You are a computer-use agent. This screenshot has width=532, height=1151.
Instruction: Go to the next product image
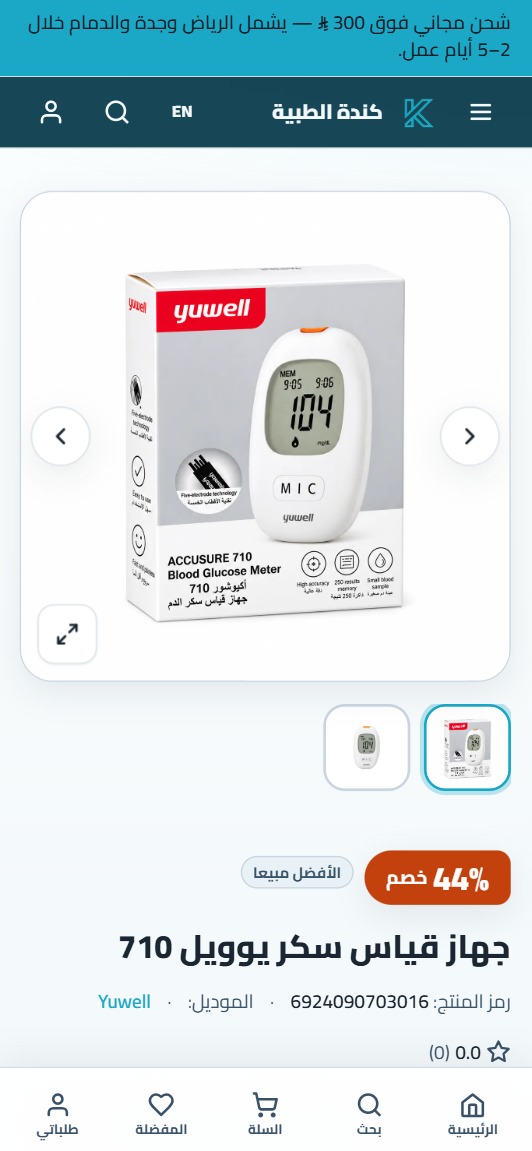pyautogui.click(x=470, y=436)
